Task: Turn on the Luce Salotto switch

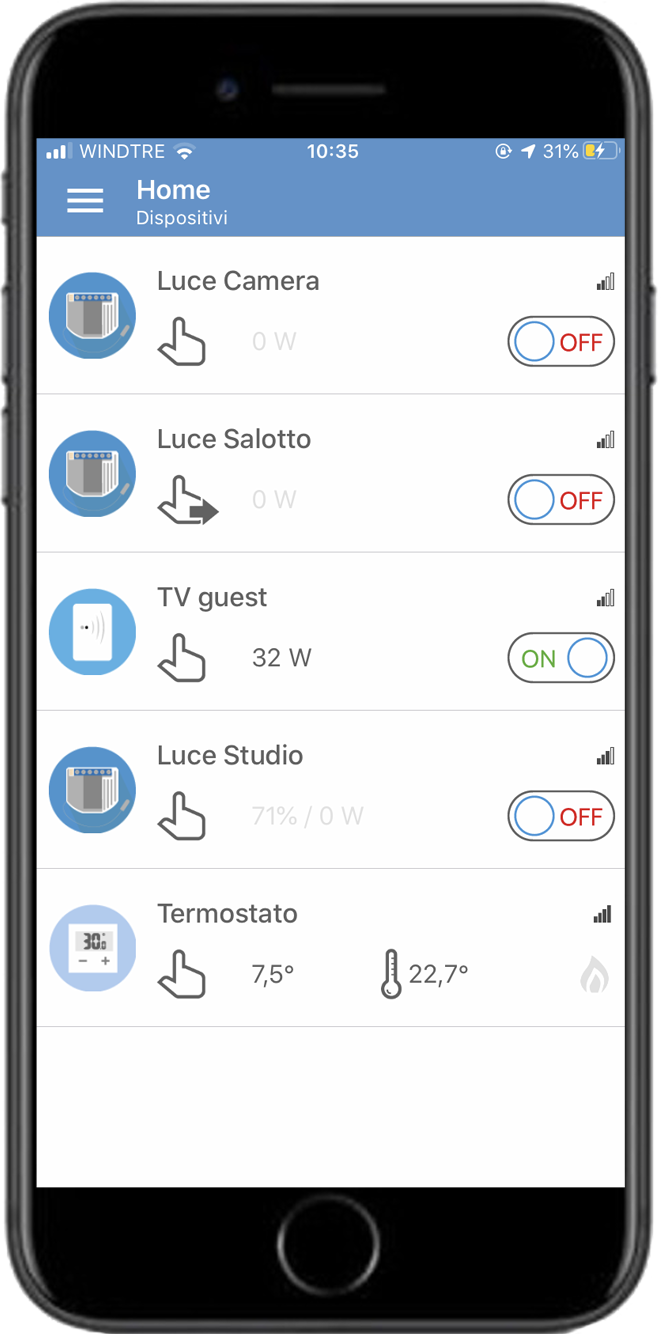Action: [x=561, y=500]
